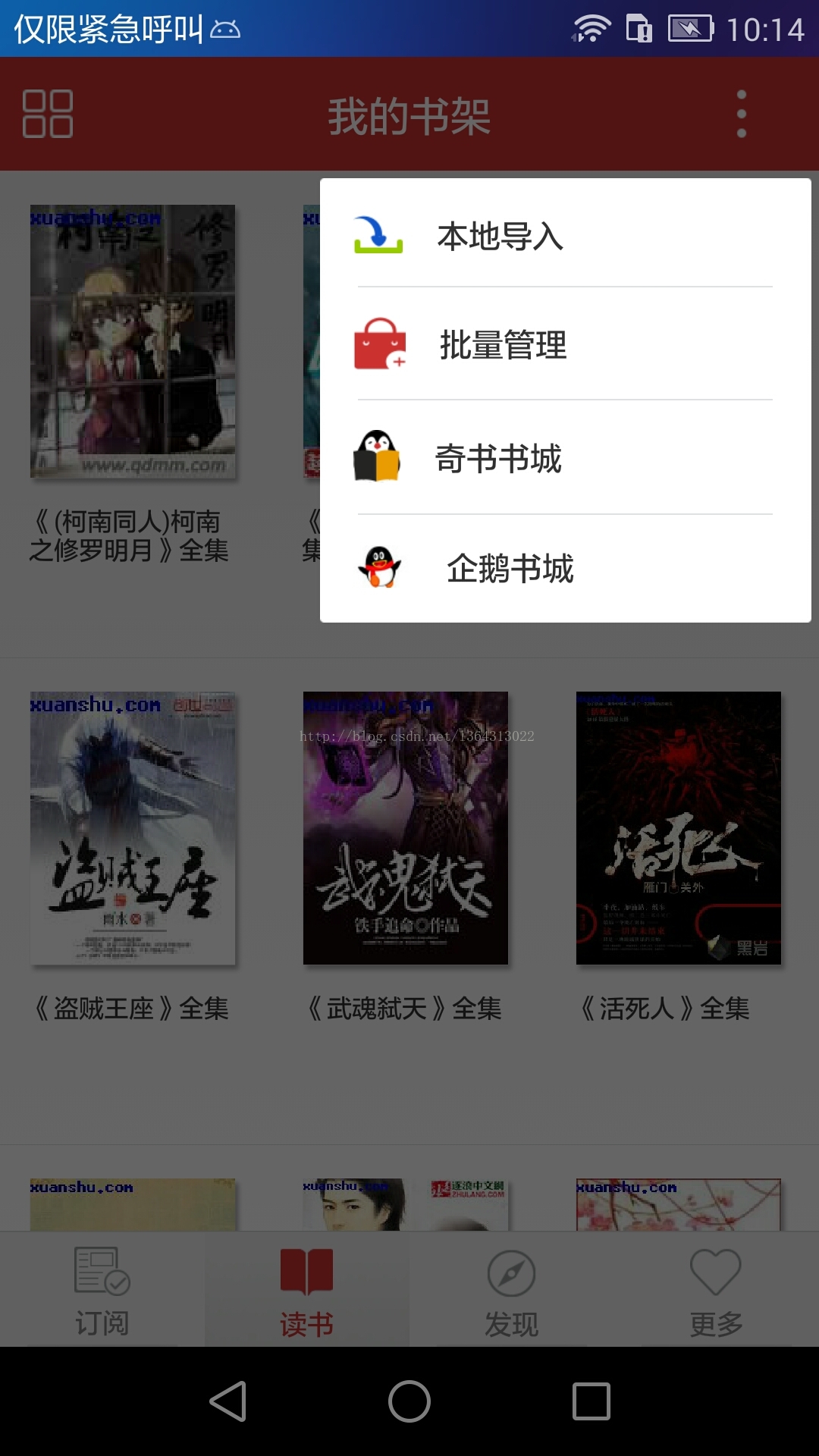Image resolution: width=819 pixels, height=1456 pixels.
Task: Open the book 《活死人》全集
Action: click(679, 828)
